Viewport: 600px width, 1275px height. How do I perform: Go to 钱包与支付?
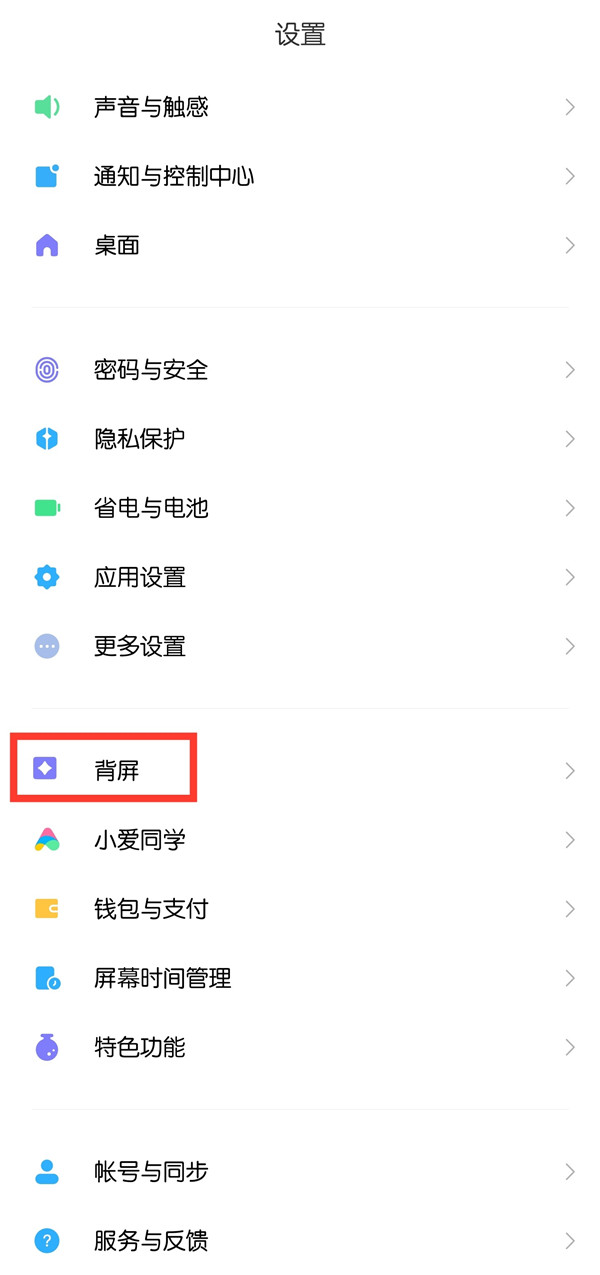click(x=150, y=909)
